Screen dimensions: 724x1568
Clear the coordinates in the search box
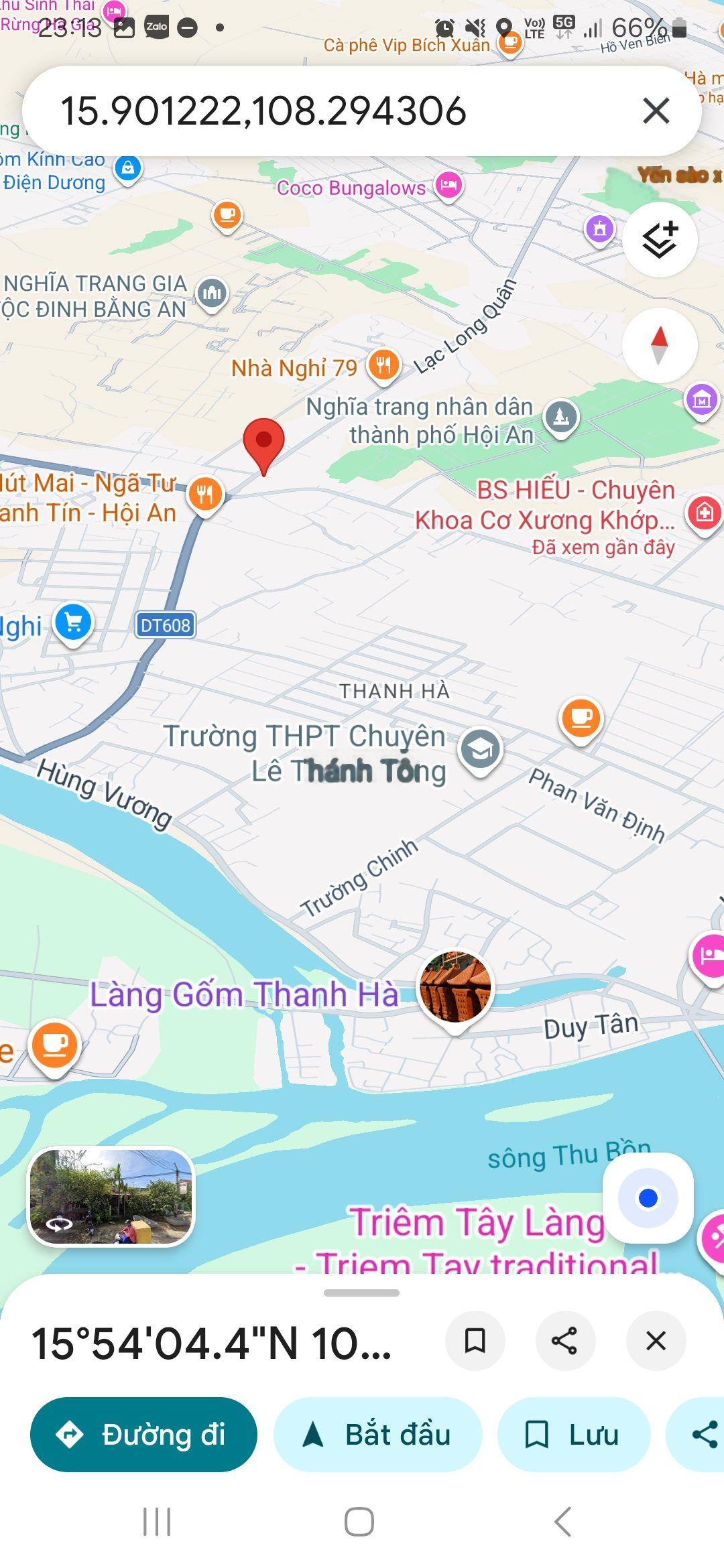click(x=656, y=111)
